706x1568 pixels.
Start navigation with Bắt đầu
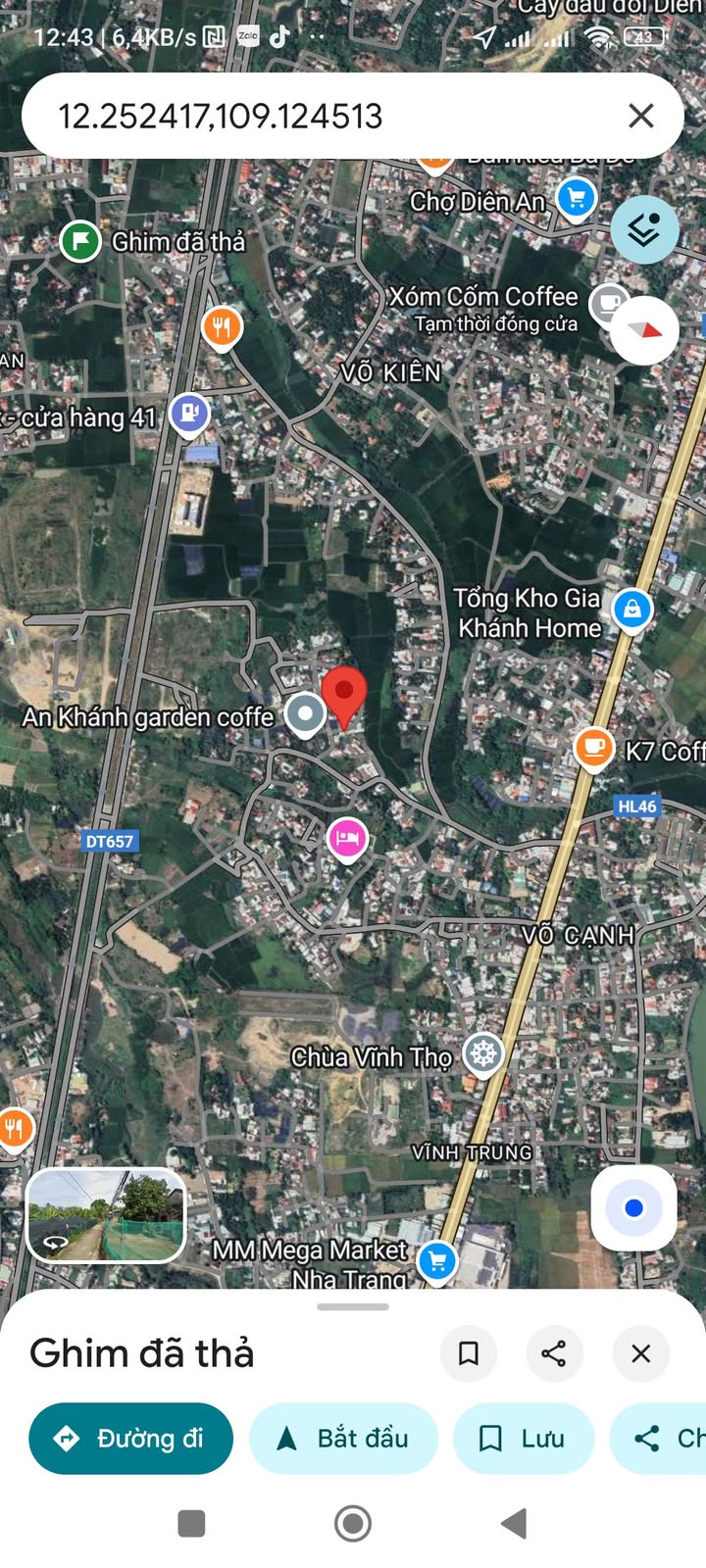click(343, 1438)
